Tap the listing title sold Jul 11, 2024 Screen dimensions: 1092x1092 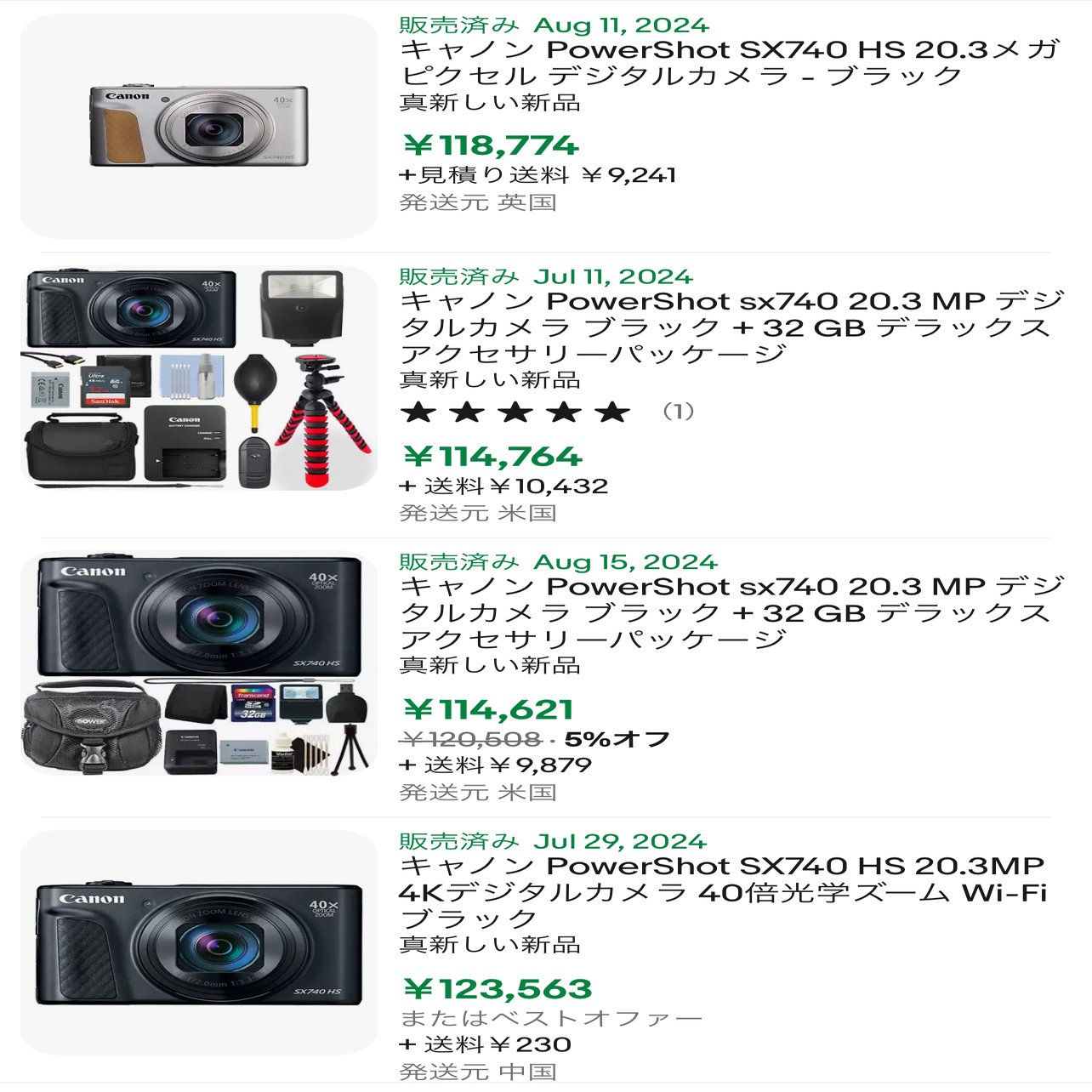point(731,327)
